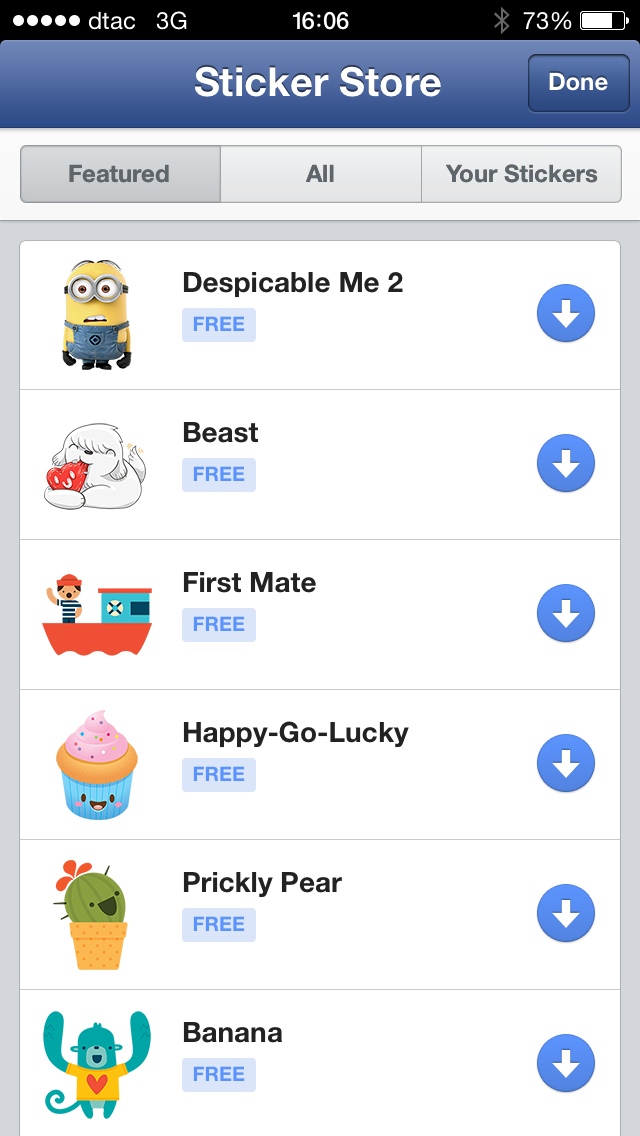Image resolution: width=640 pixels, height=1136 pixels.
Task: Download the Beast sticker pack
Action: 566,464
